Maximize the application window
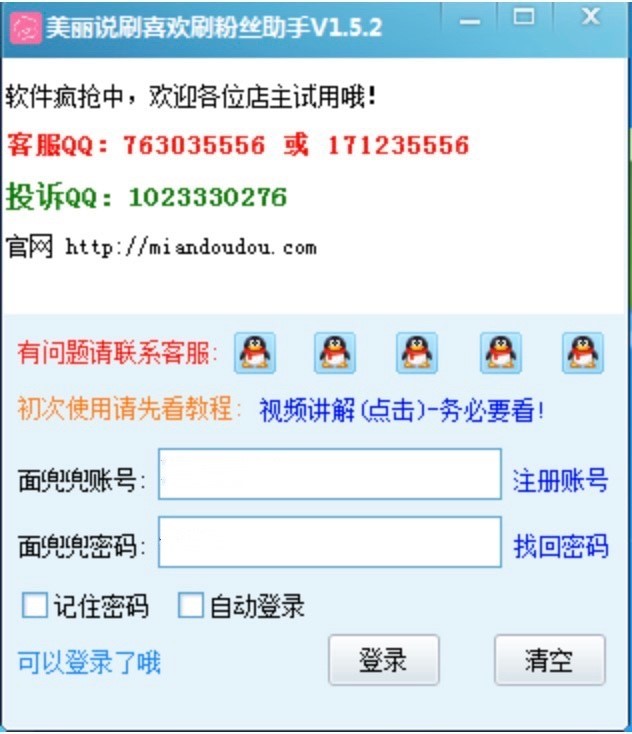 coord(523,17)
